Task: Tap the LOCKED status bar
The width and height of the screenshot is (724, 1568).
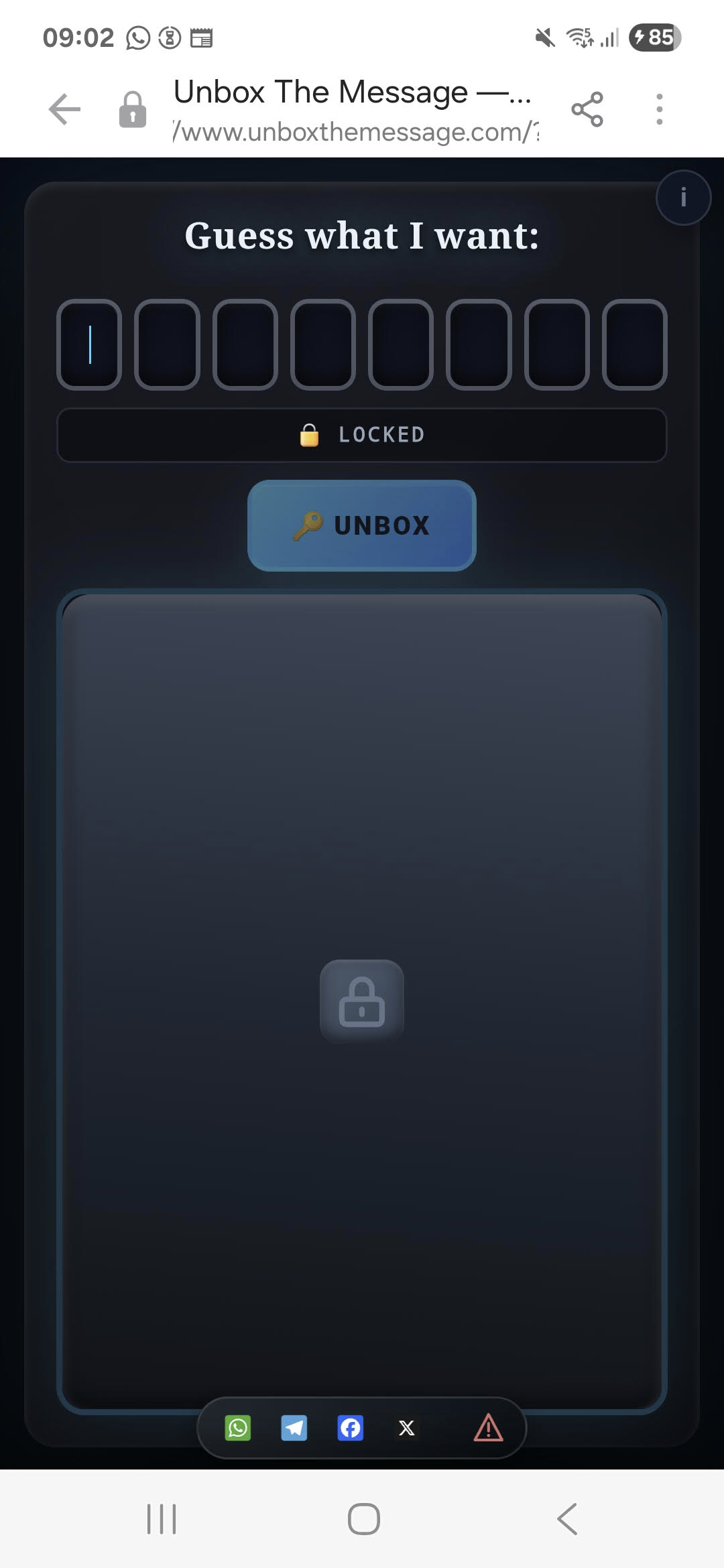Action: (x=362, y=435)
